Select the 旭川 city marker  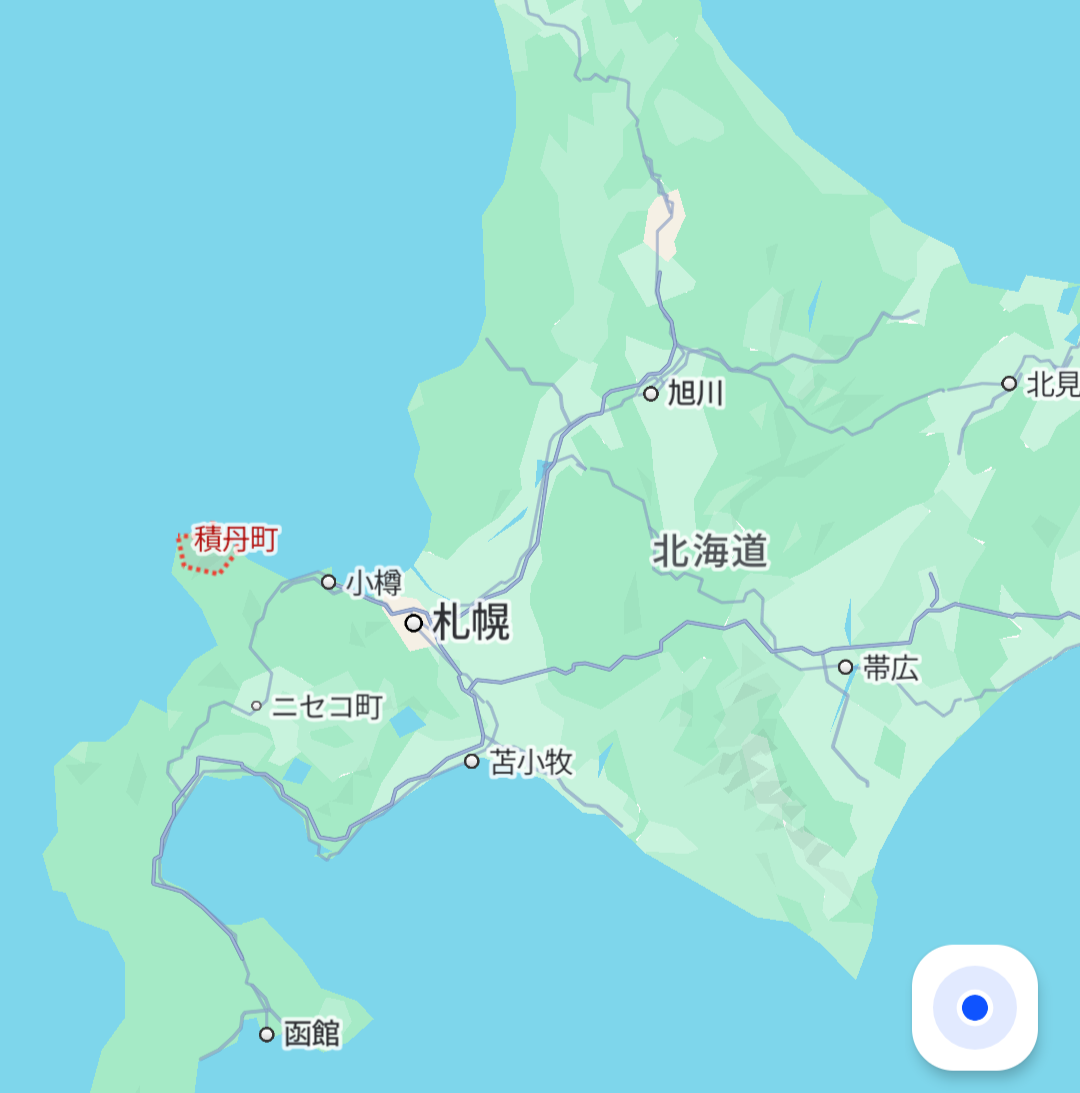(651, 394)
